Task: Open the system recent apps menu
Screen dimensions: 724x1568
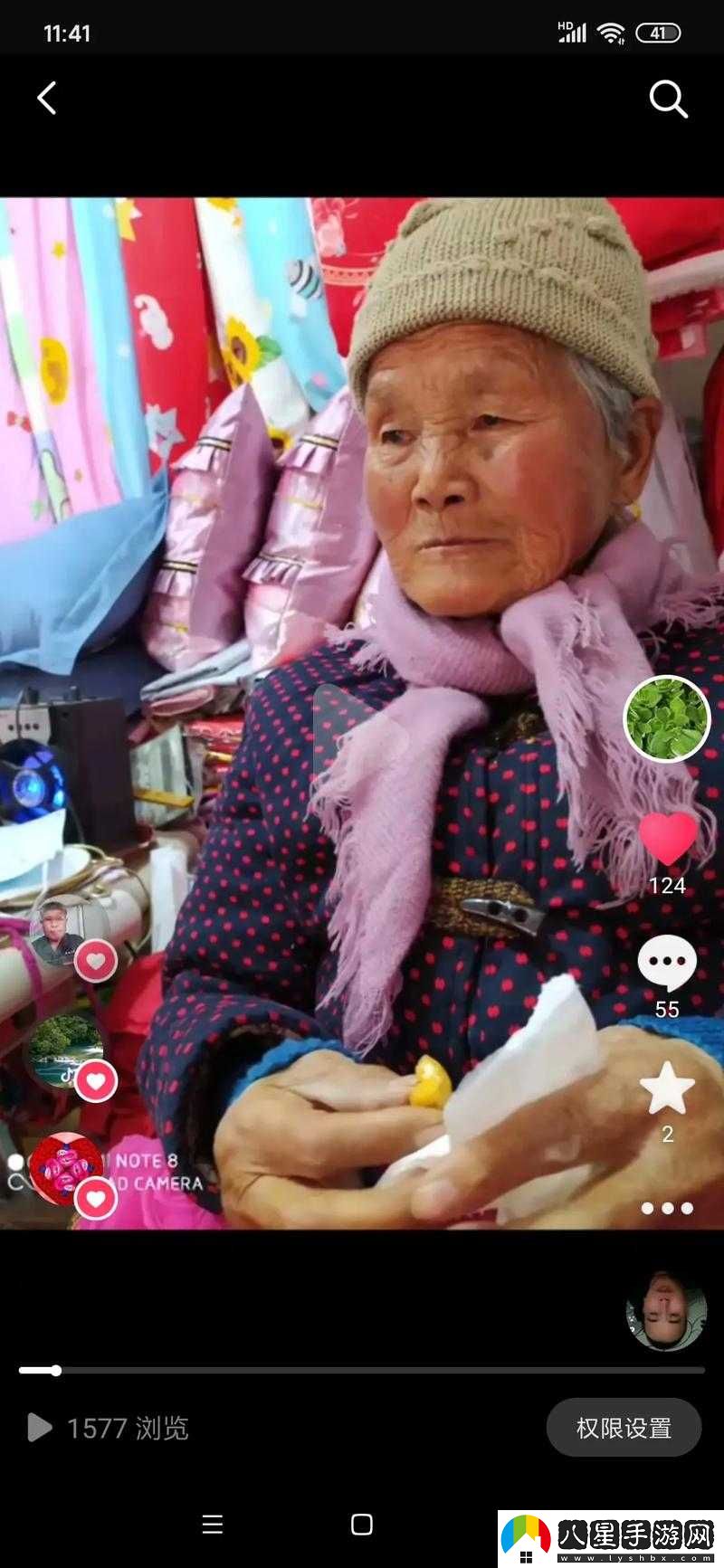Action: [x=213, y=1525]
